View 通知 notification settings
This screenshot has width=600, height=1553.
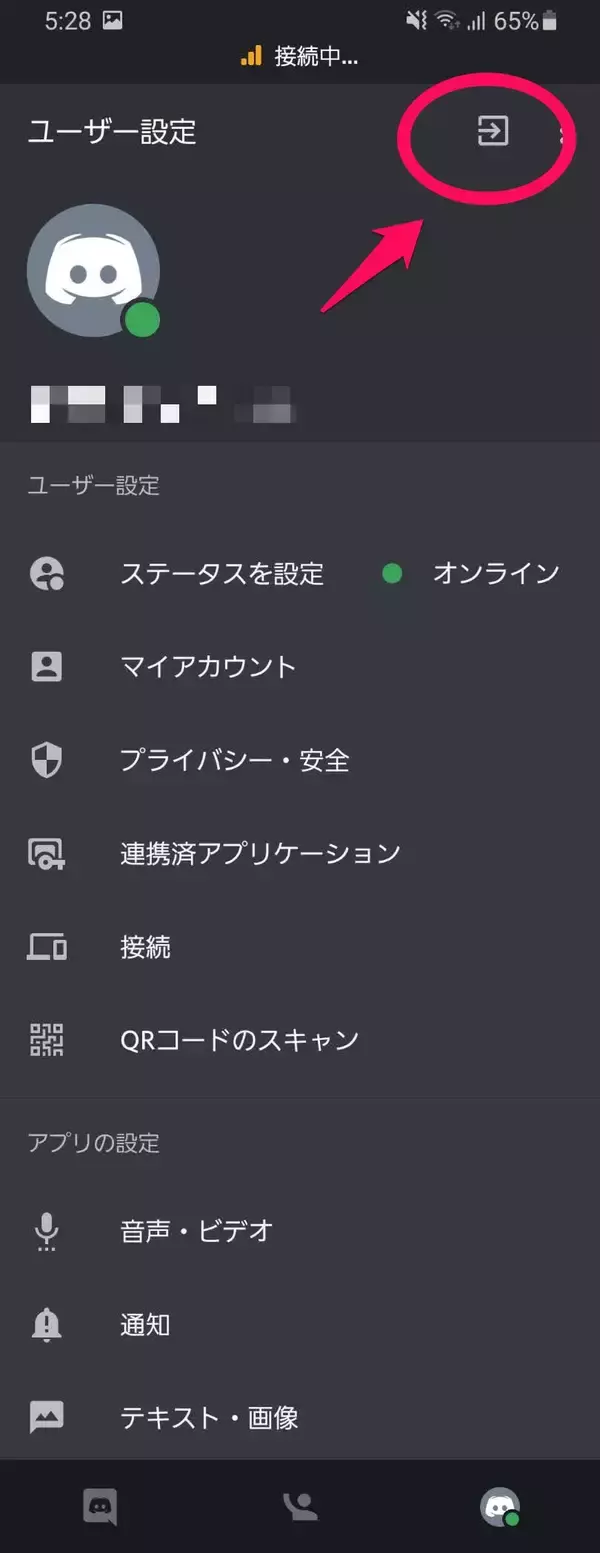pos(146,1325)
